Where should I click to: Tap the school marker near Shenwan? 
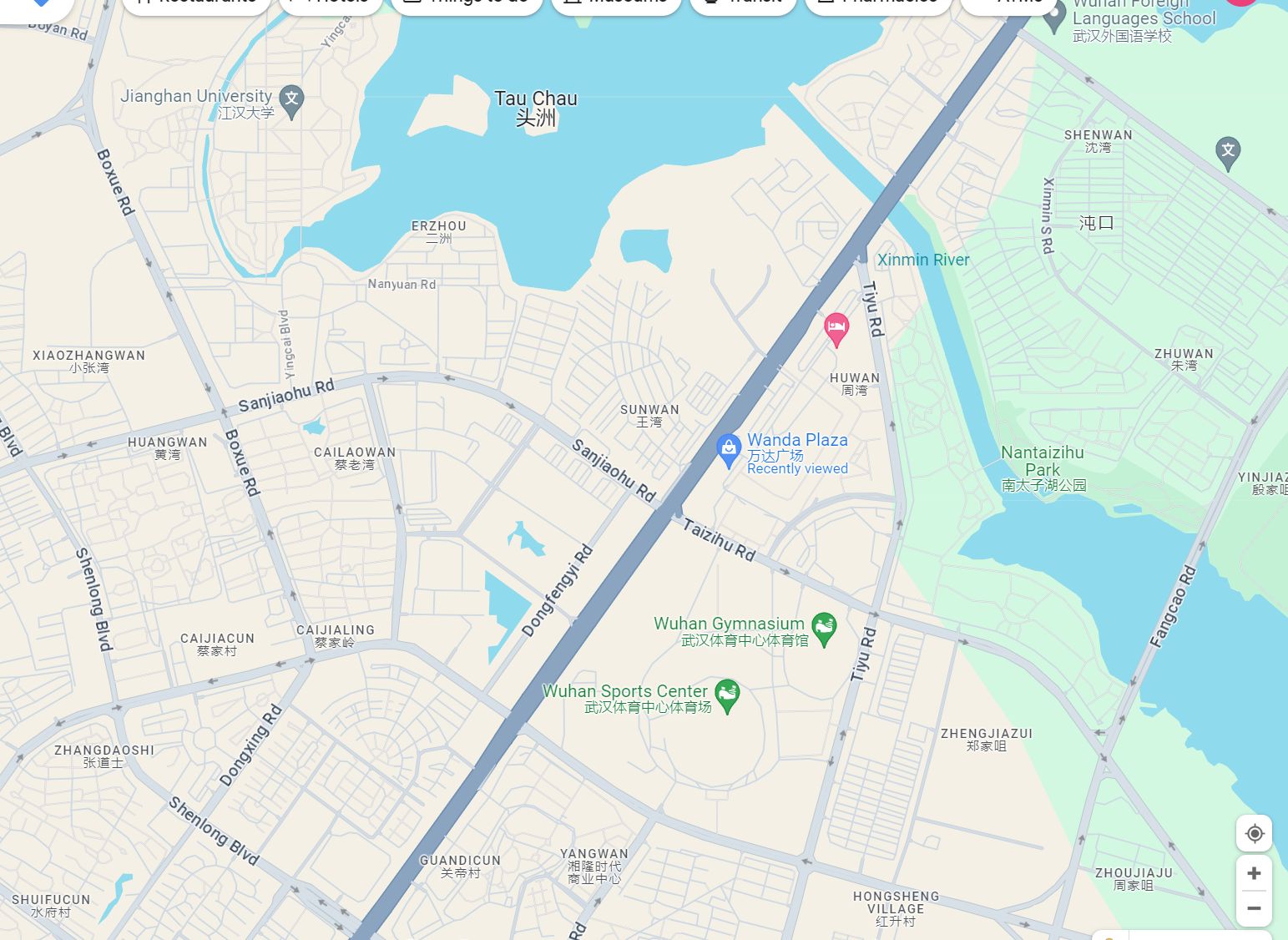coord(1227,152)
